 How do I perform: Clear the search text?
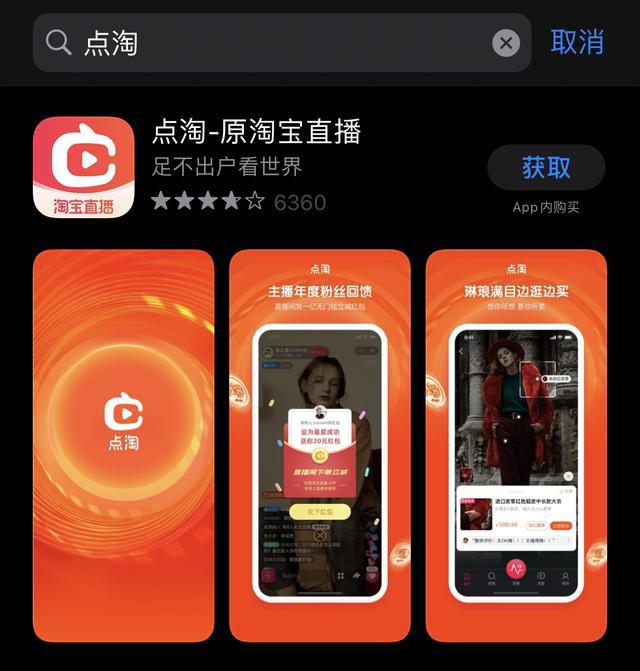coord(506,43)
